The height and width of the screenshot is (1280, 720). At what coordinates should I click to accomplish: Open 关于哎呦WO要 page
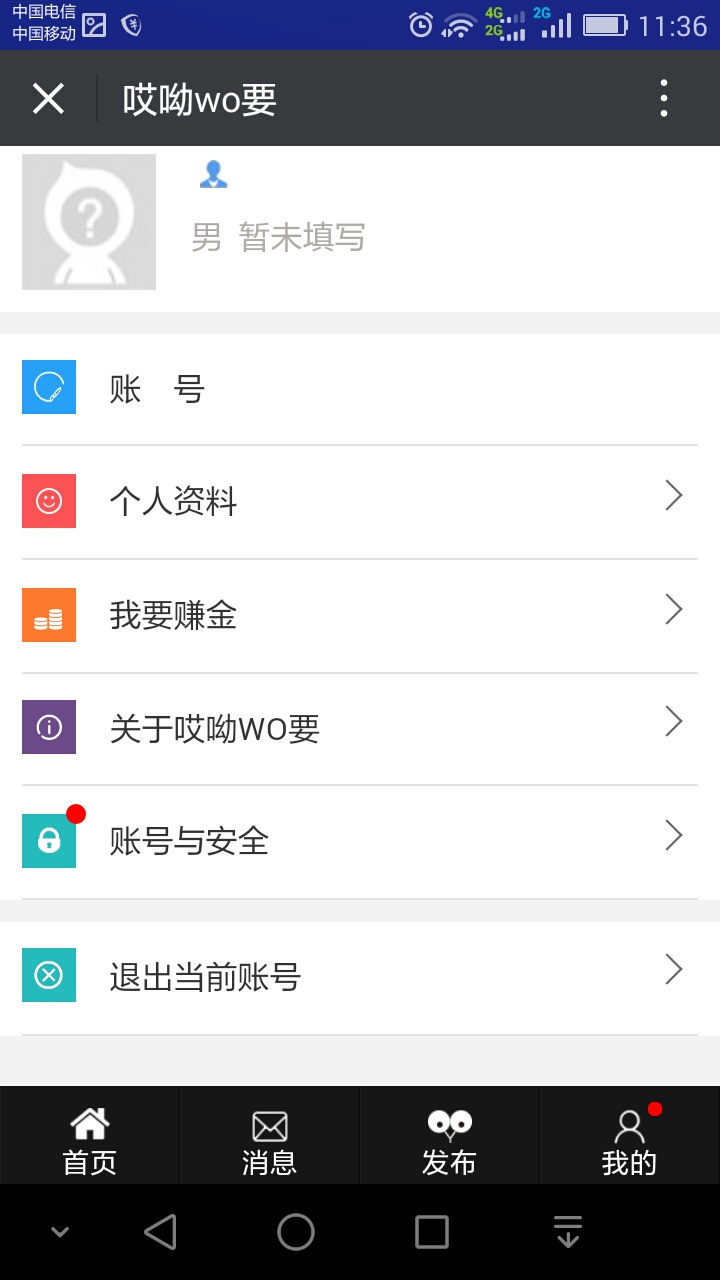pos(360,728)
